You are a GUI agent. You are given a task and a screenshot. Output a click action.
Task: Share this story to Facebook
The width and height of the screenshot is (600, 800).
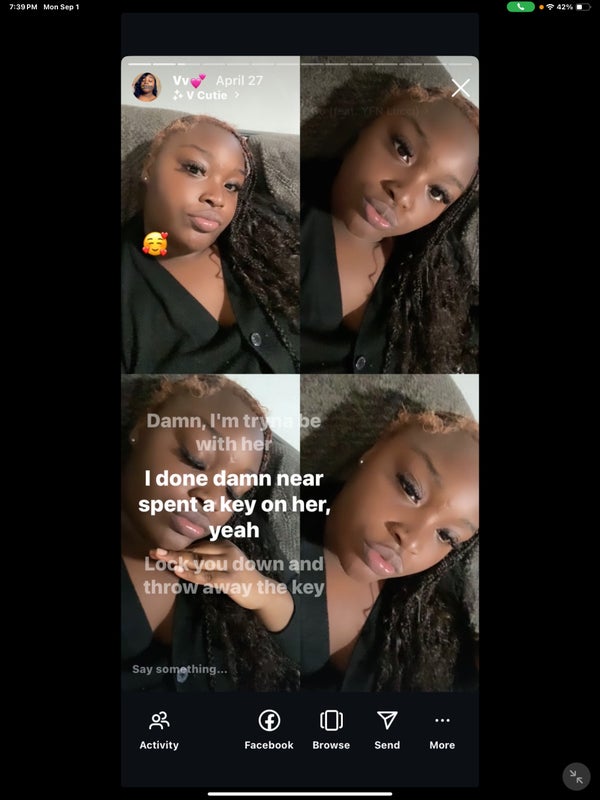coord(269,730)
